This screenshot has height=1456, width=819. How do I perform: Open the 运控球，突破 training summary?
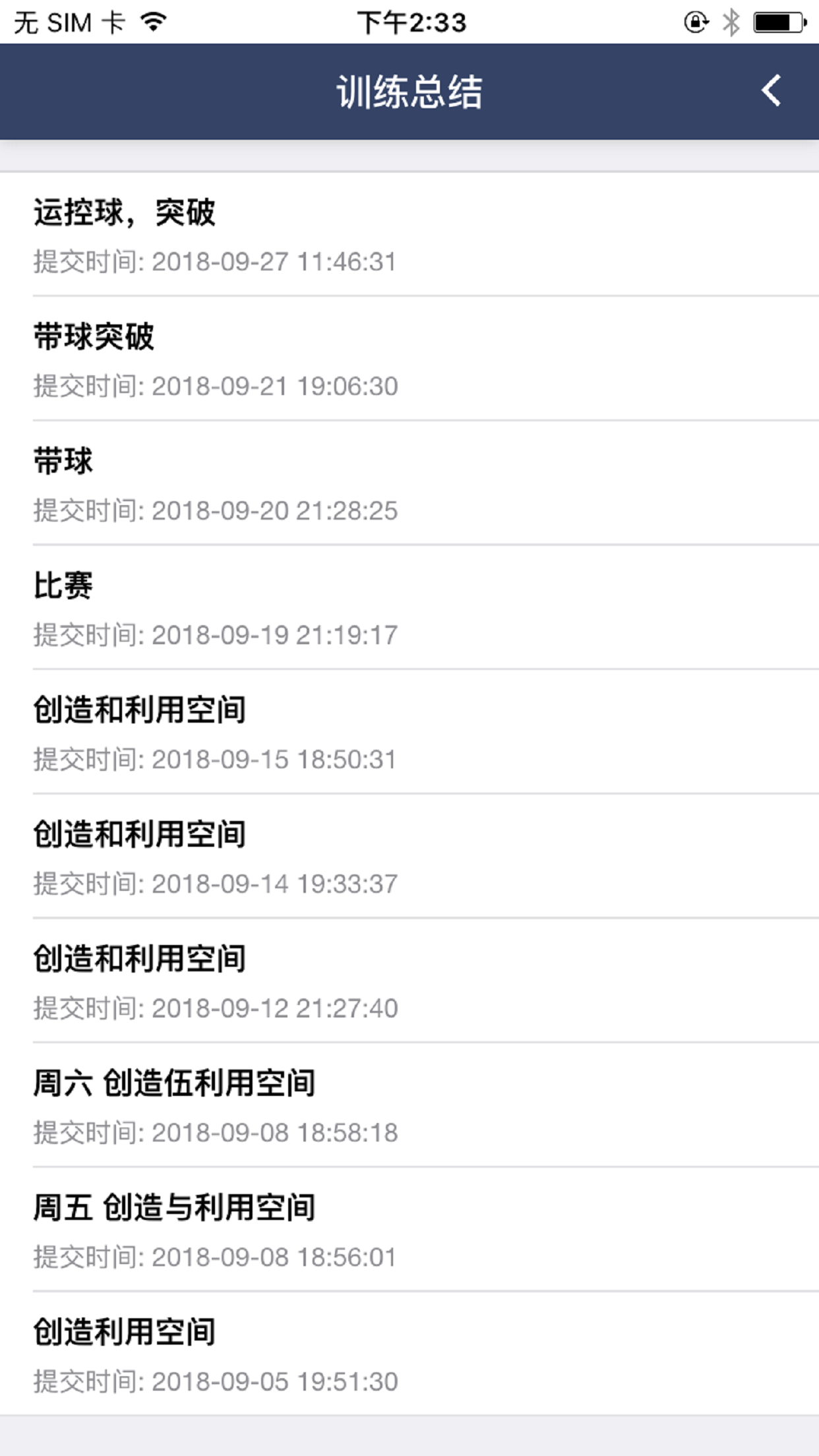pos(409,235)
